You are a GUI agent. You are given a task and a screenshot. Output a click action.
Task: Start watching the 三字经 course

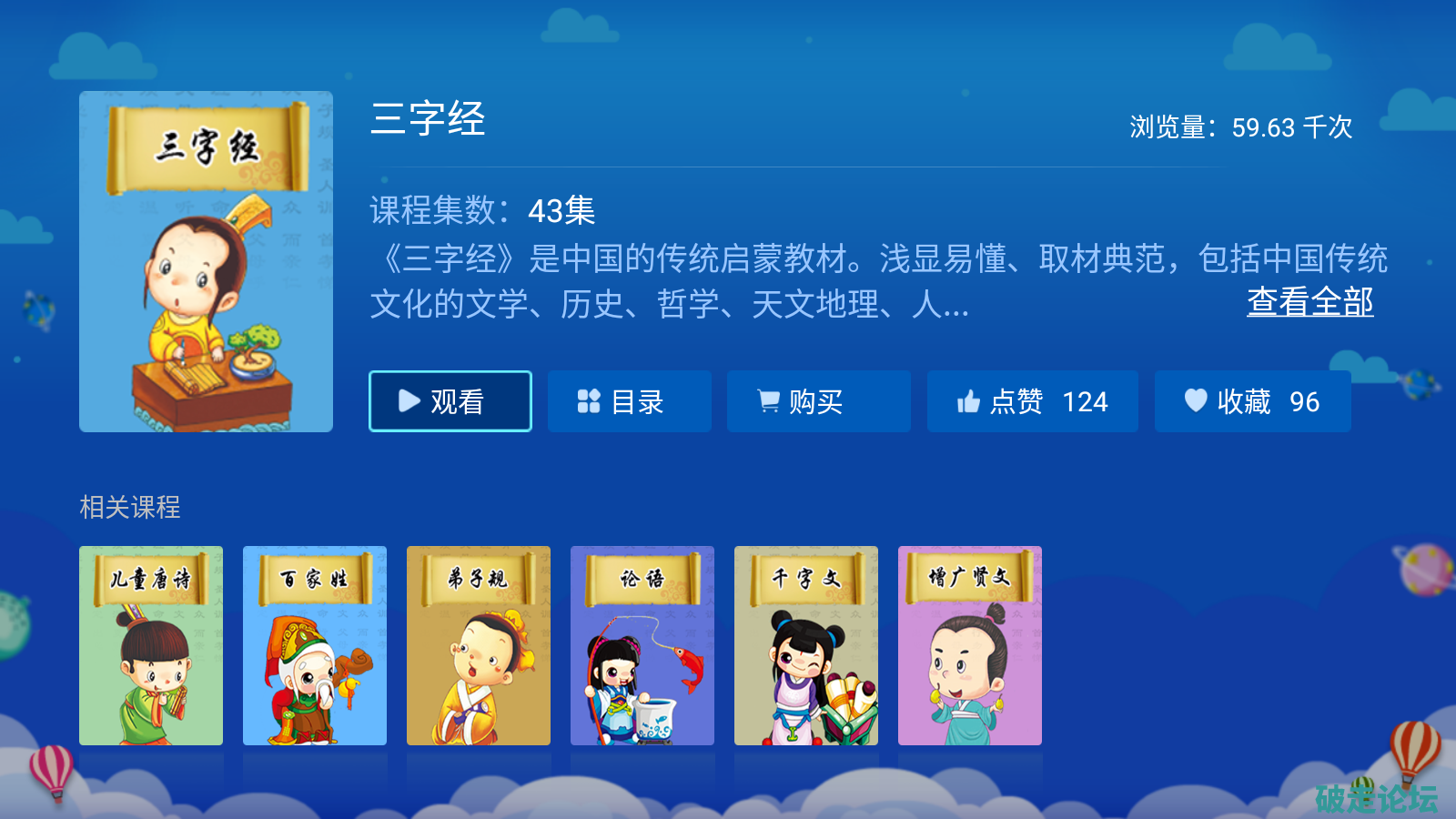coord(450,401)
